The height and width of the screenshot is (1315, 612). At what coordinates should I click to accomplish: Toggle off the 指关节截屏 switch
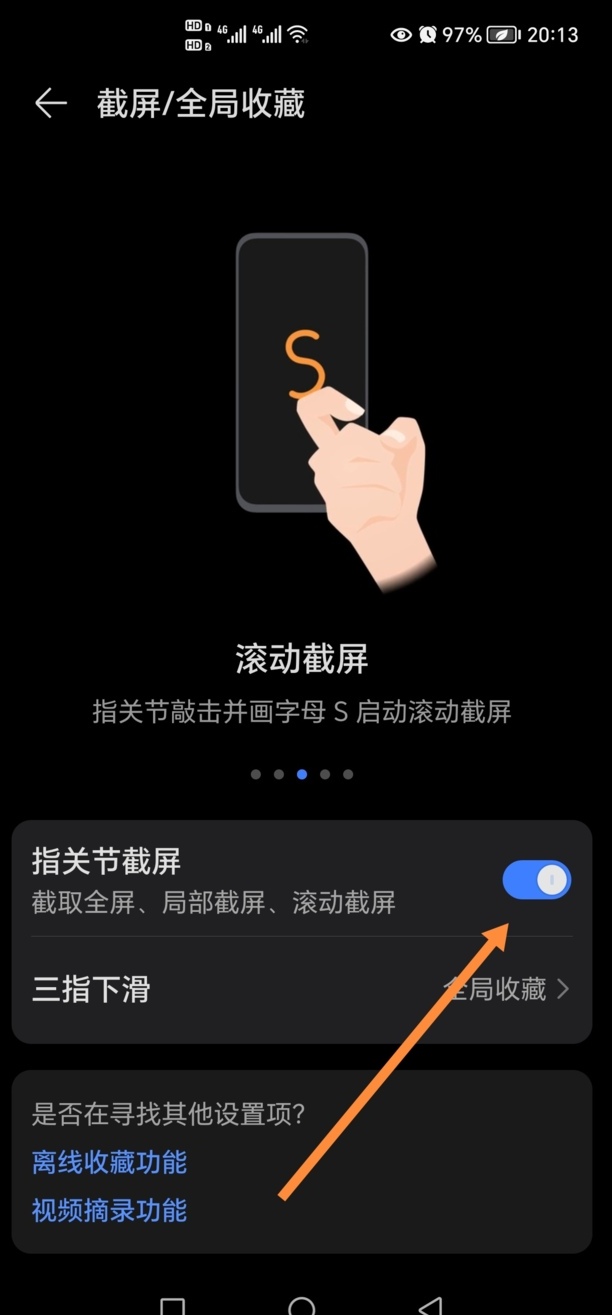(x=536, y=880)
